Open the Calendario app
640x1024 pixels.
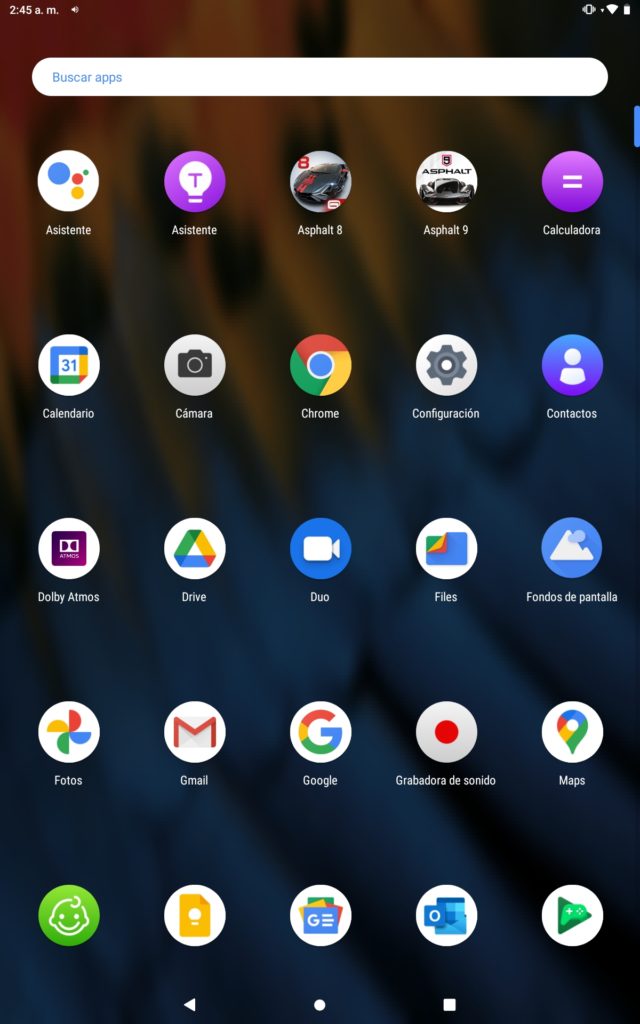68,365
